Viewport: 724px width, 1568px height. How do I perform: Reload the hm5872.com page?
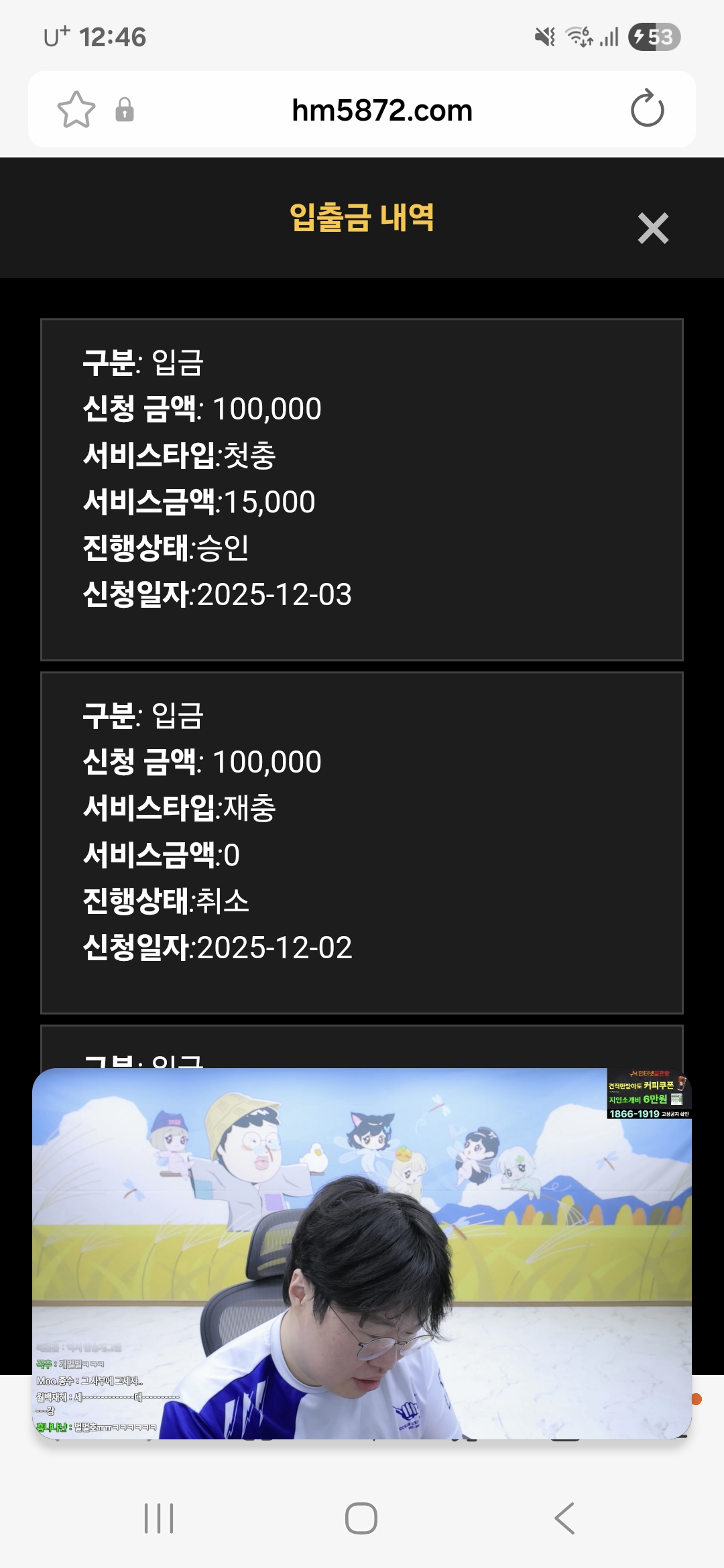pos(647,109)
